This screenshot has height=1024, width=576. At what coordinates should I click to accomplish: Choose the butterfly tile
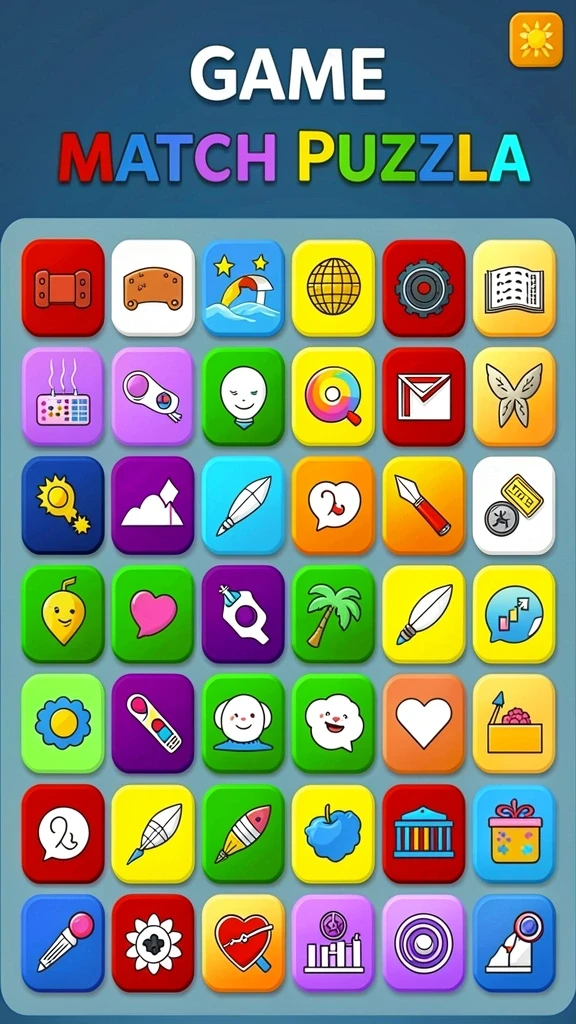514,396
